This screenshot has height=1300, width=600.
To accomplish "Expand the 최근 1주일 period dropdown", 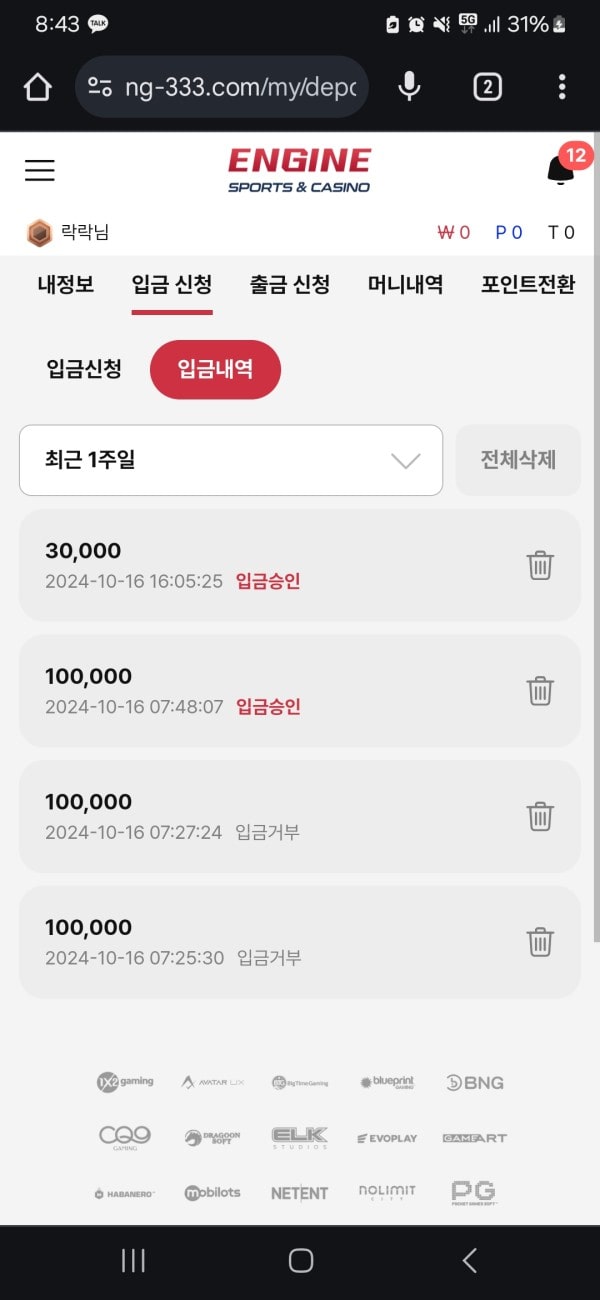I will 231,460.
